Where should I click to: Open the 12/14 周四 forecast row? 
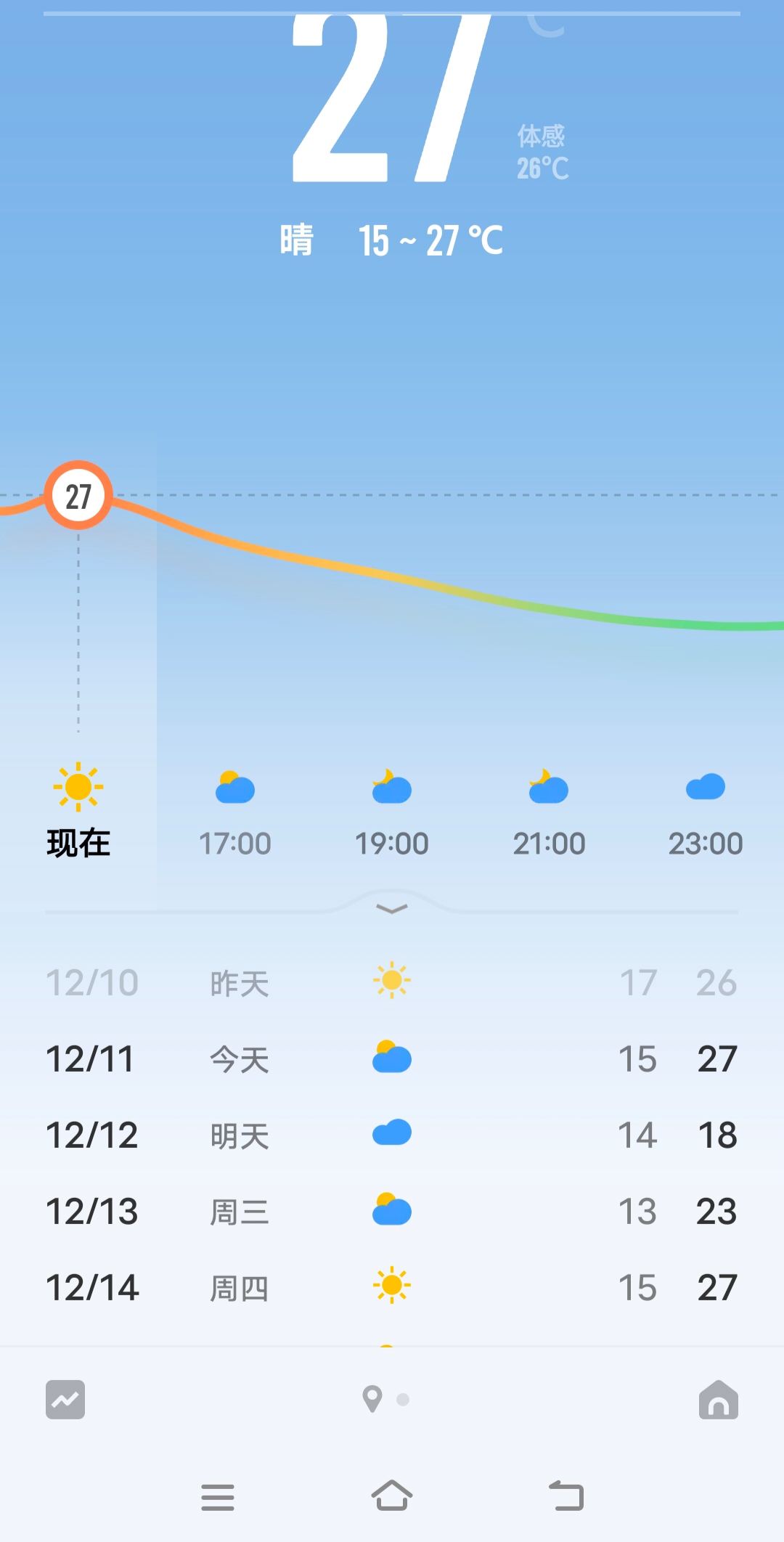point(392,1287)
